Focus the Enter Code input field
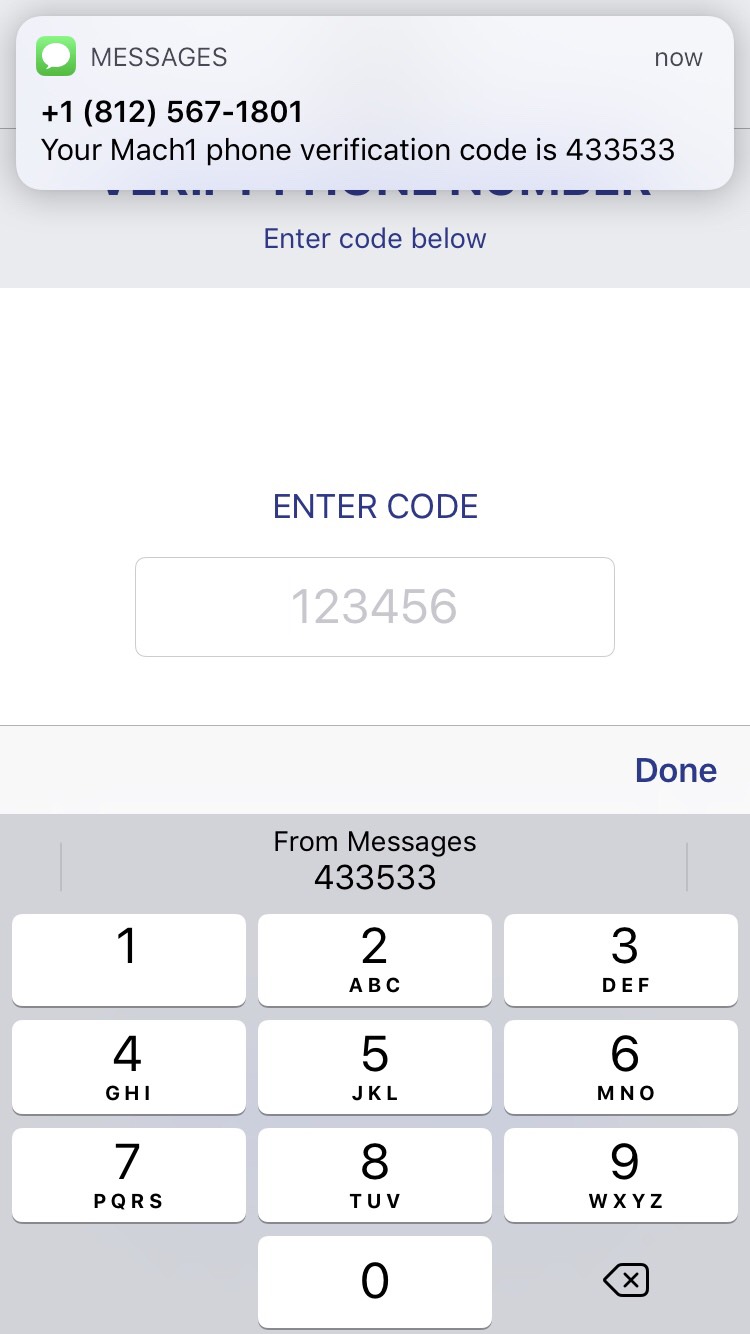The width and height of the screenshot is (750, 1334). (375, 607)
